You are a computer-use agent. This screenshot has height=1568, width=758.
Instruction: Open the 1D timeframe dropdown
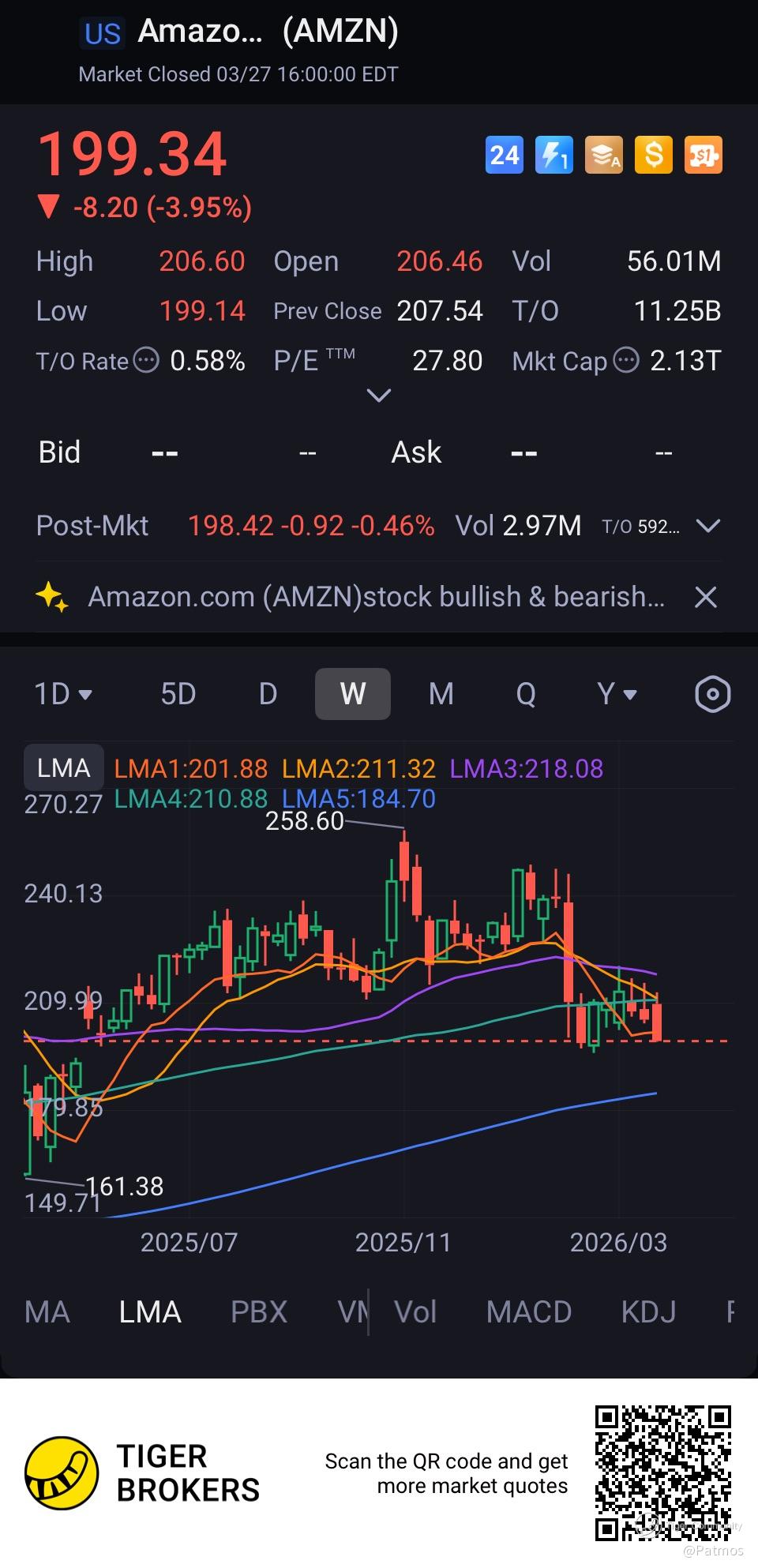(63, 694)
